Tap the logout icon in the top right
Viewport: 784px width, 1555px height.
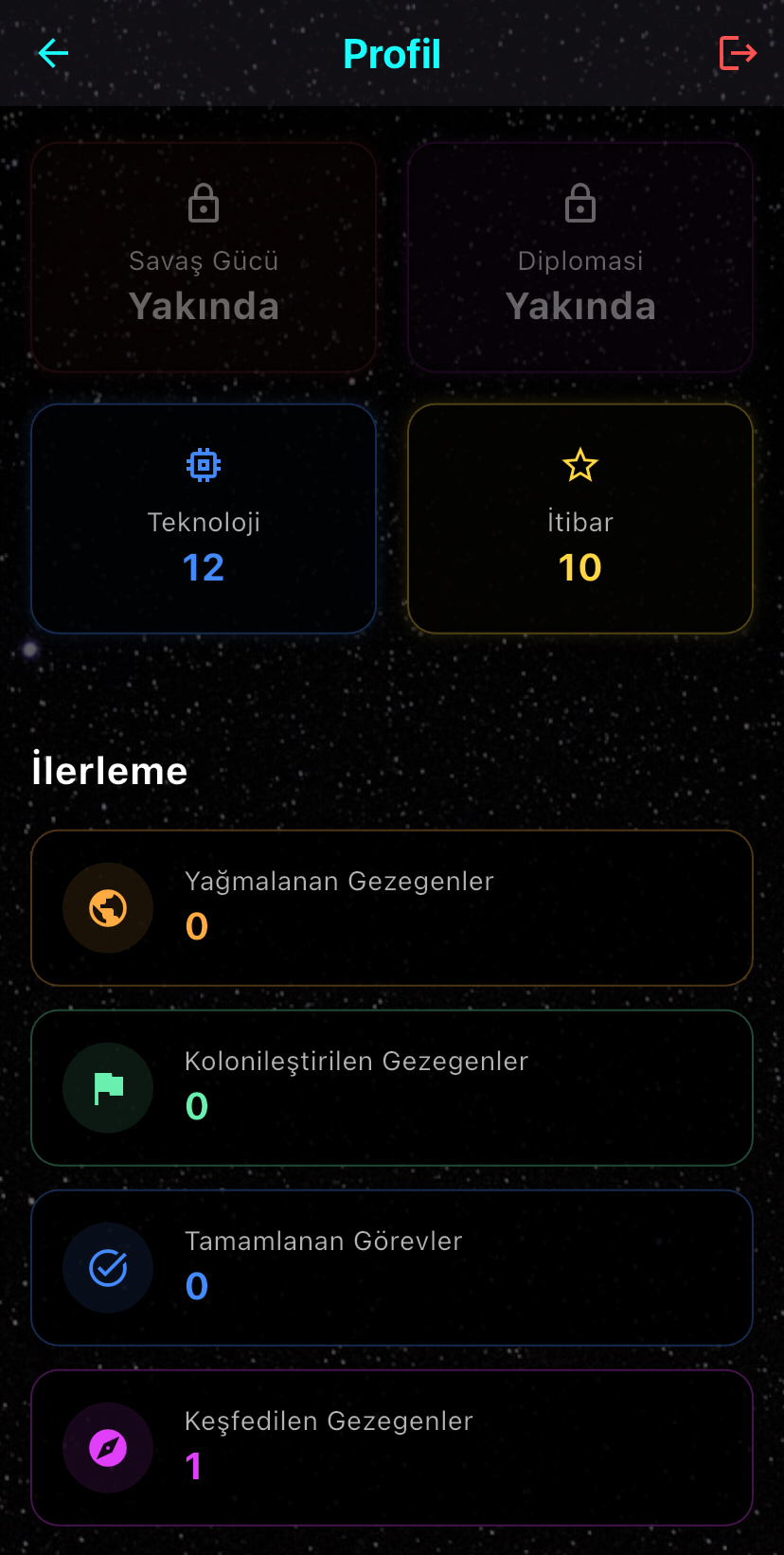(737, 53)
